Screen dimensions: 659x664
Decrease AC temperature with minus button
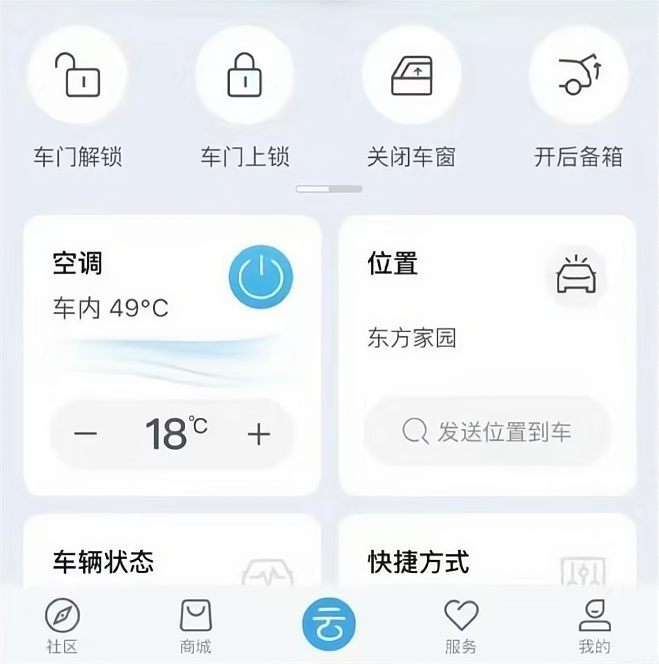point(86,434)
